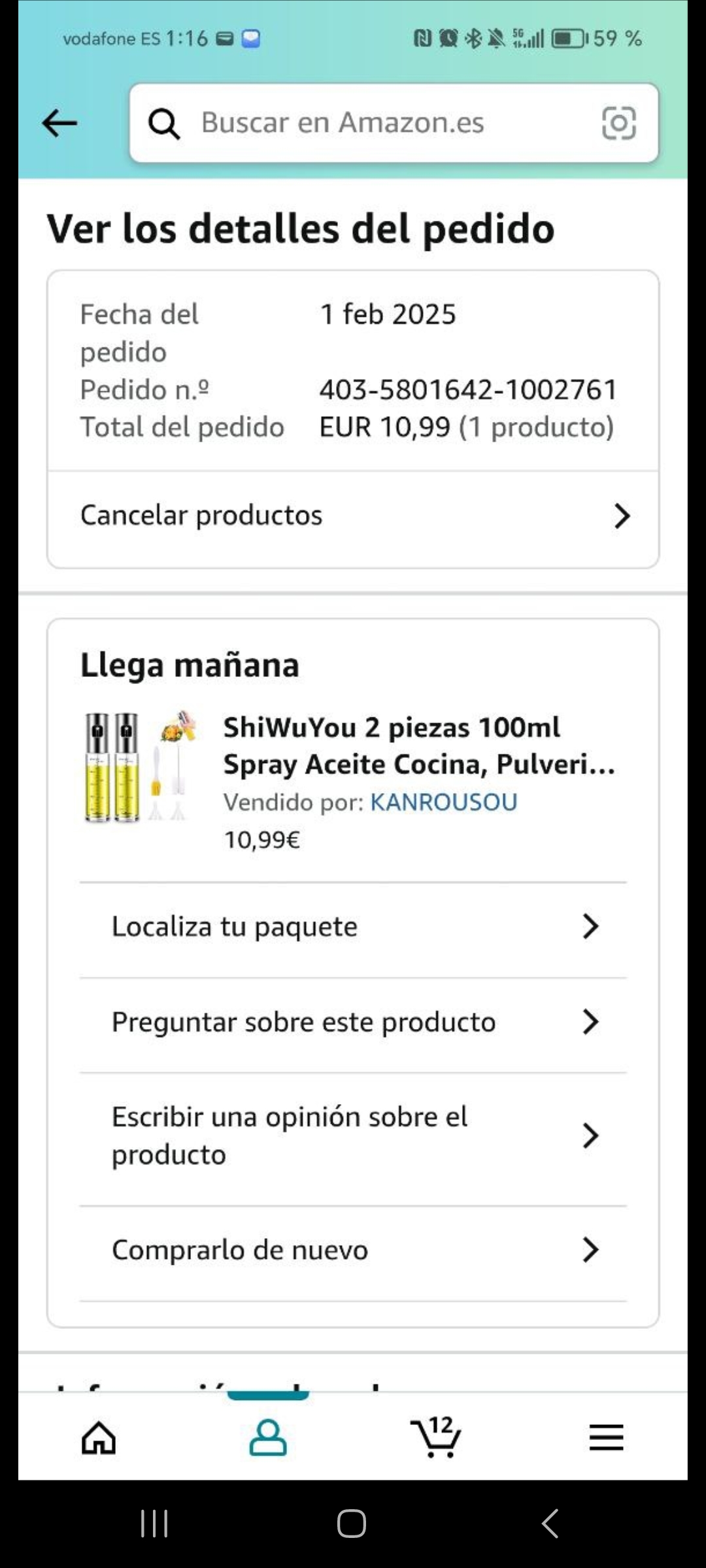706x1568 pixels.
Task: Open the shopping cart tab
Action: point(436,1438)
